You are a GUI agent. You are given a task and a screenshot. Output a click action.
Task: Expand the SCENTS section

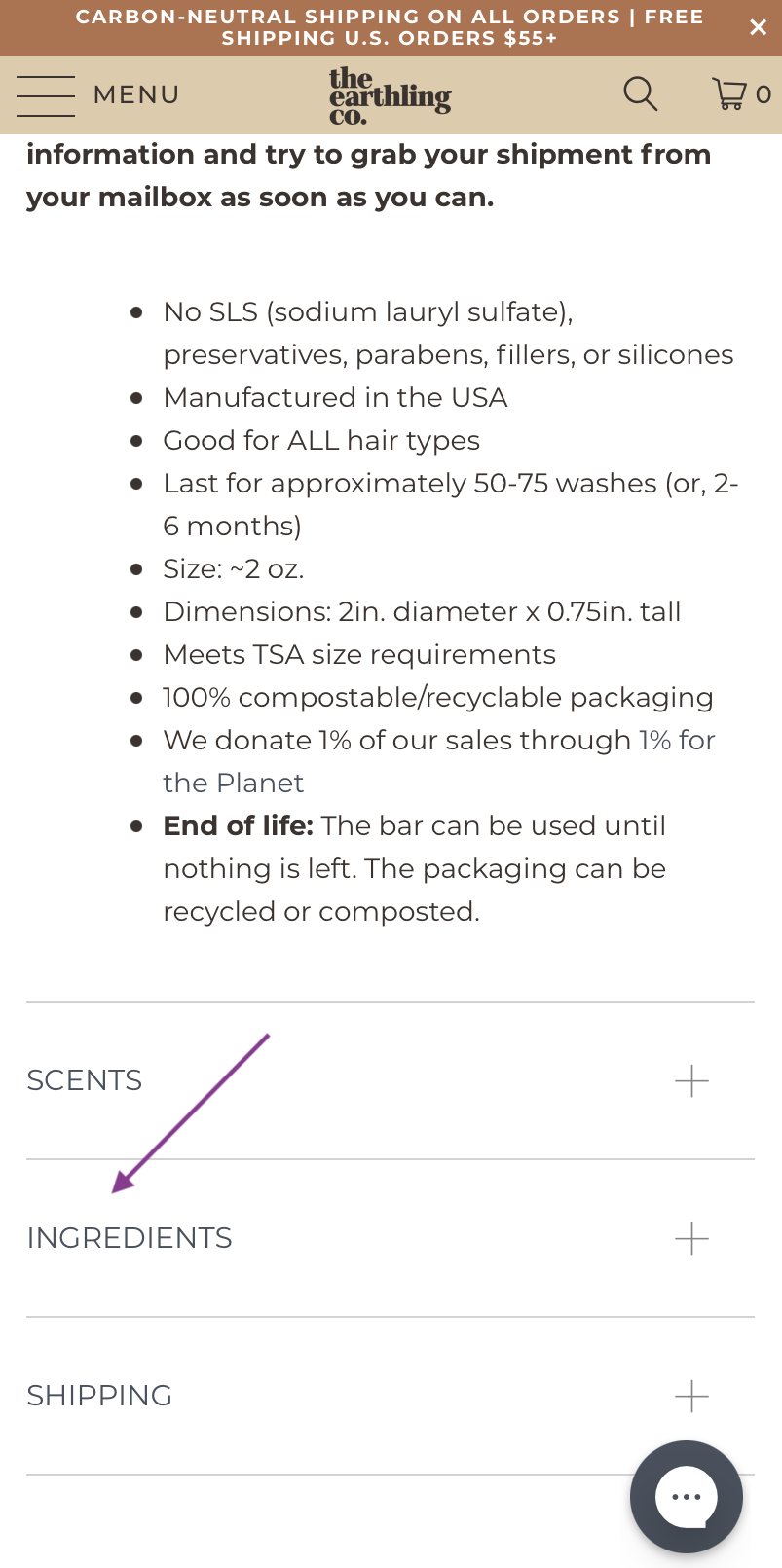tap(391, 1080)
